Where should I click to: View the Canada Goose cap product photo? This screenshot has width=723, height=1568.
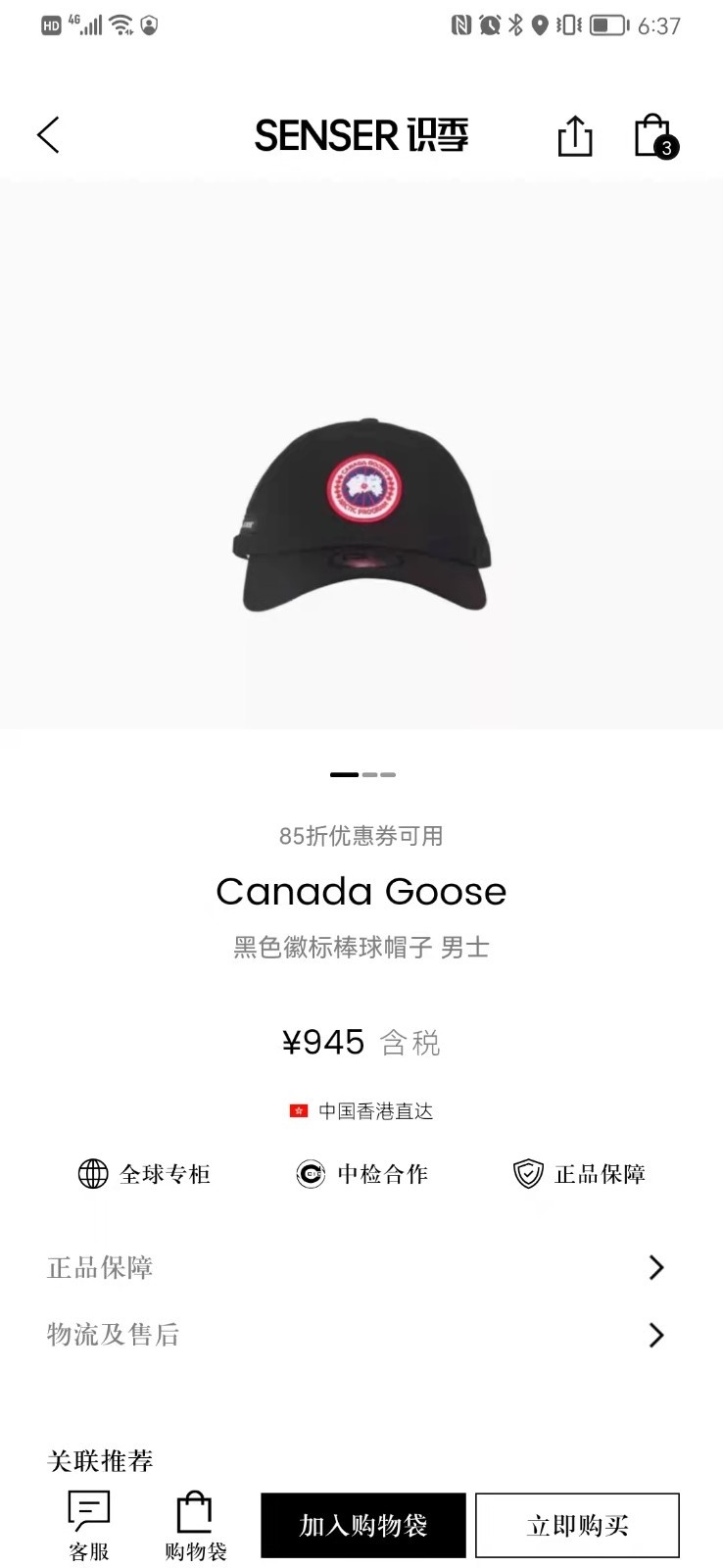point(361,519)
